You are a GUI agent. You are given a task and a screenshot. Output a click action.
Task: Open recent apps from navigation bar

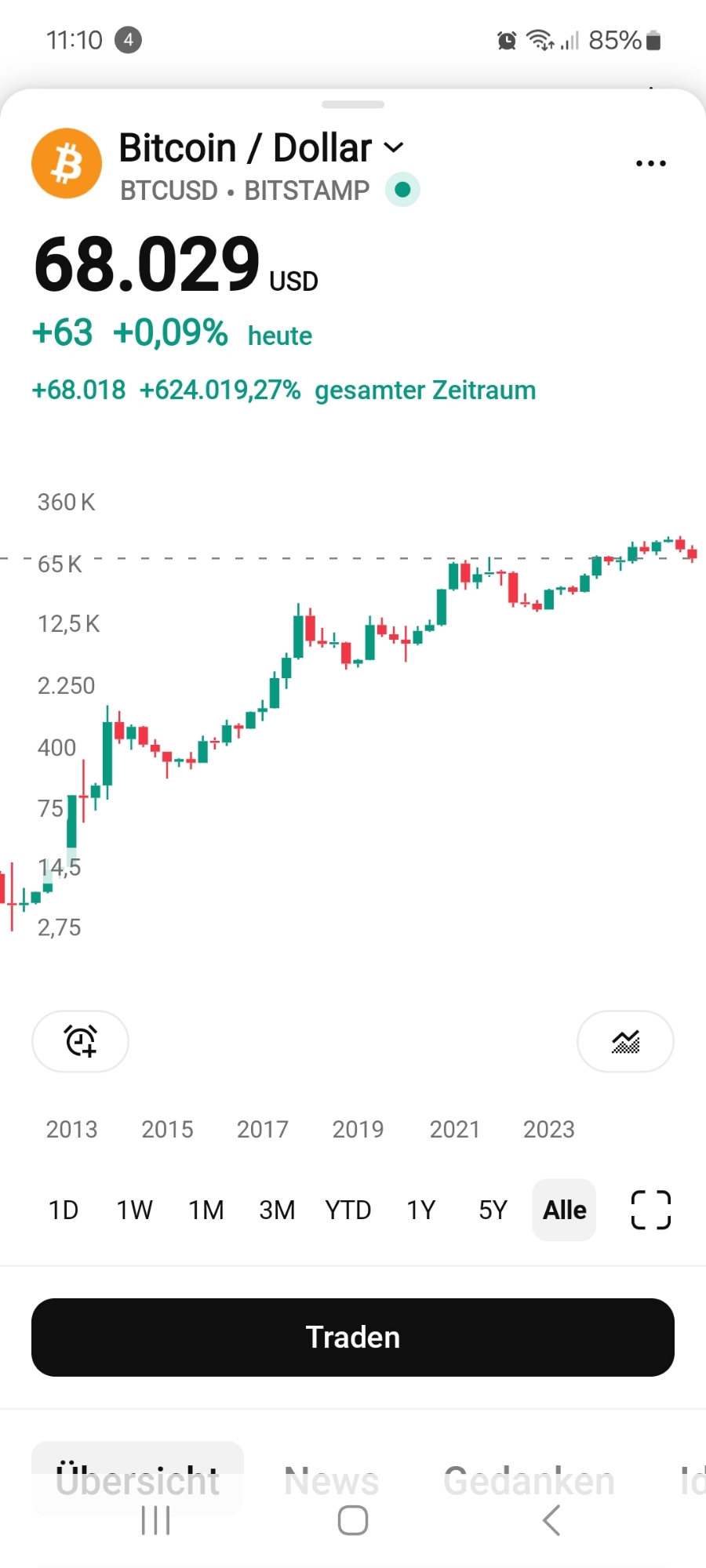point(155,1521)
